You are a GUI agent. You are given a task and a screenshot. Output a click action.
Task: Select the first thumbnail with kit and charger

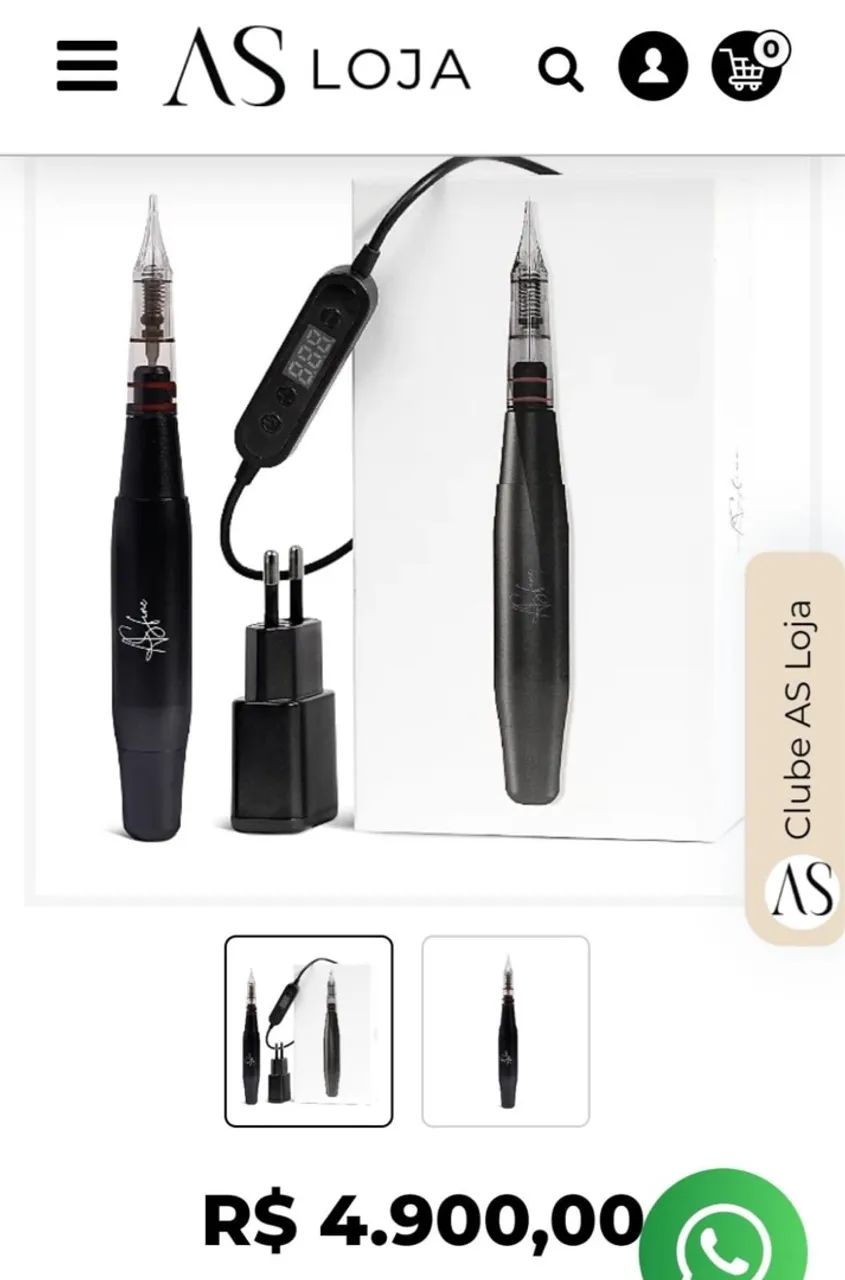(x=308, y=1031)
